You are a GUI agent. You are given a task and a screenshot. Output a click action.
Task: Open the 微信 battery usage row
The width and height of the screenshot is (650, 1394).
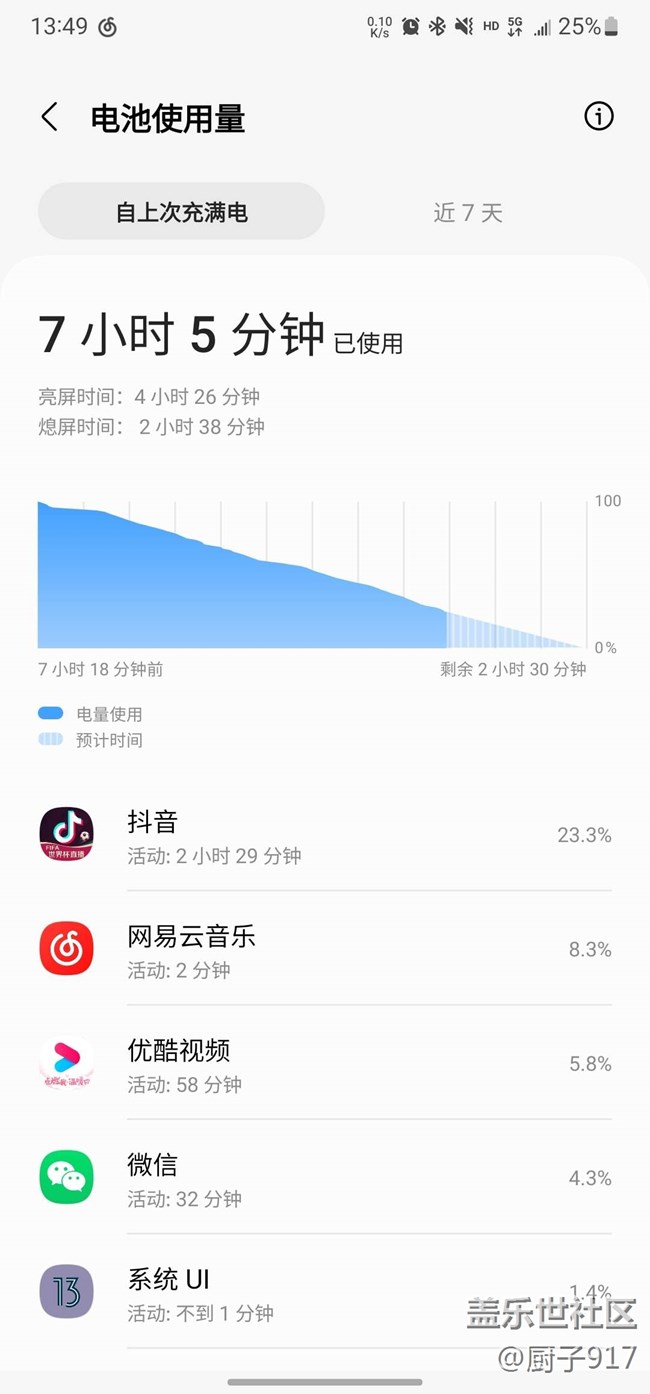tap(325, 1178)
